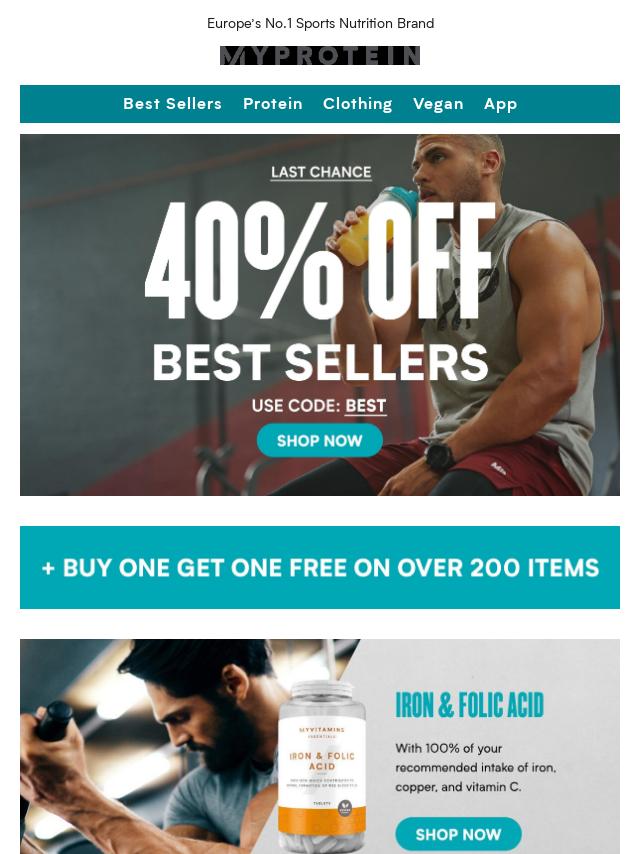Open the Myprotein logo link
640x854 pixels.
tap(320, 56)
